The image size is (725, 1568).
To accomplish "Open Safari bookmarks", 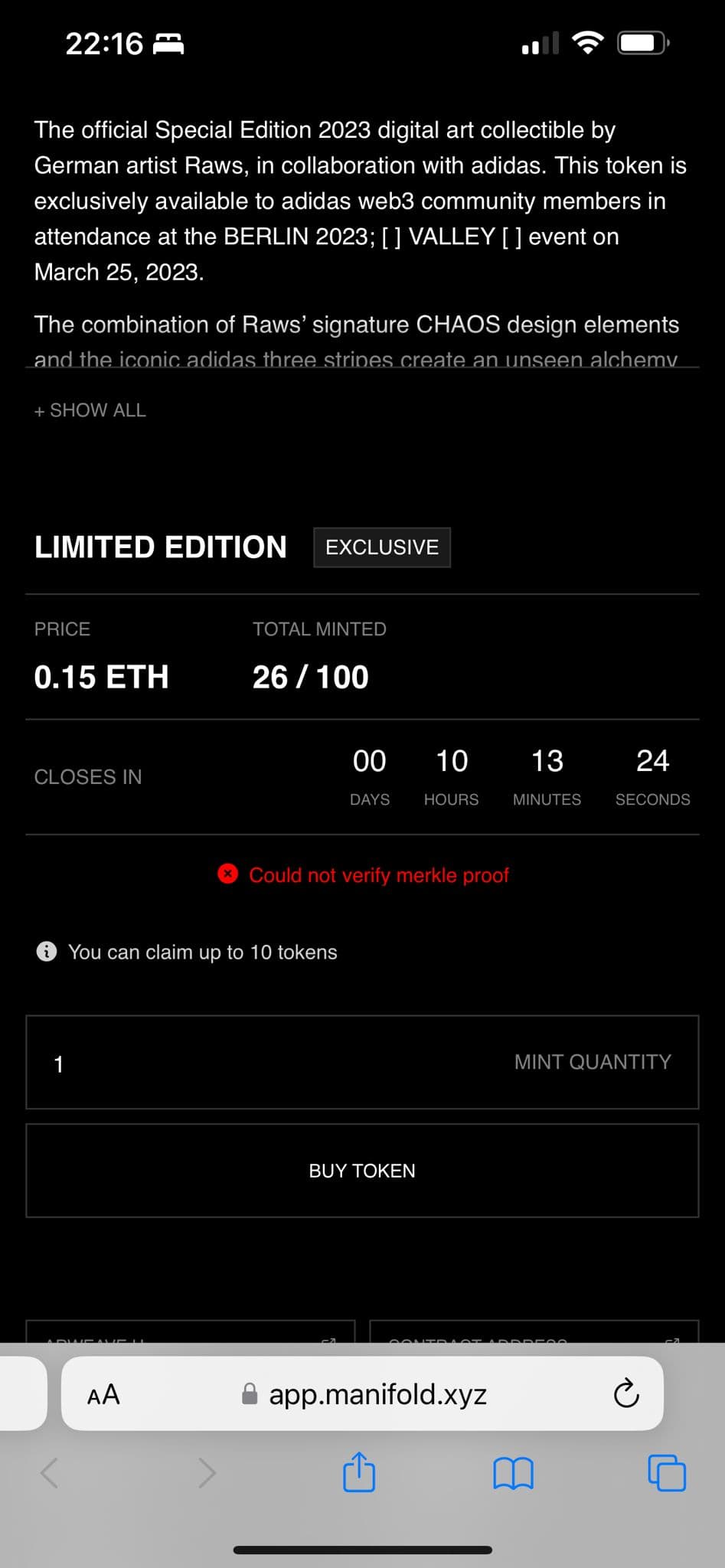I will click(513, 1472).
